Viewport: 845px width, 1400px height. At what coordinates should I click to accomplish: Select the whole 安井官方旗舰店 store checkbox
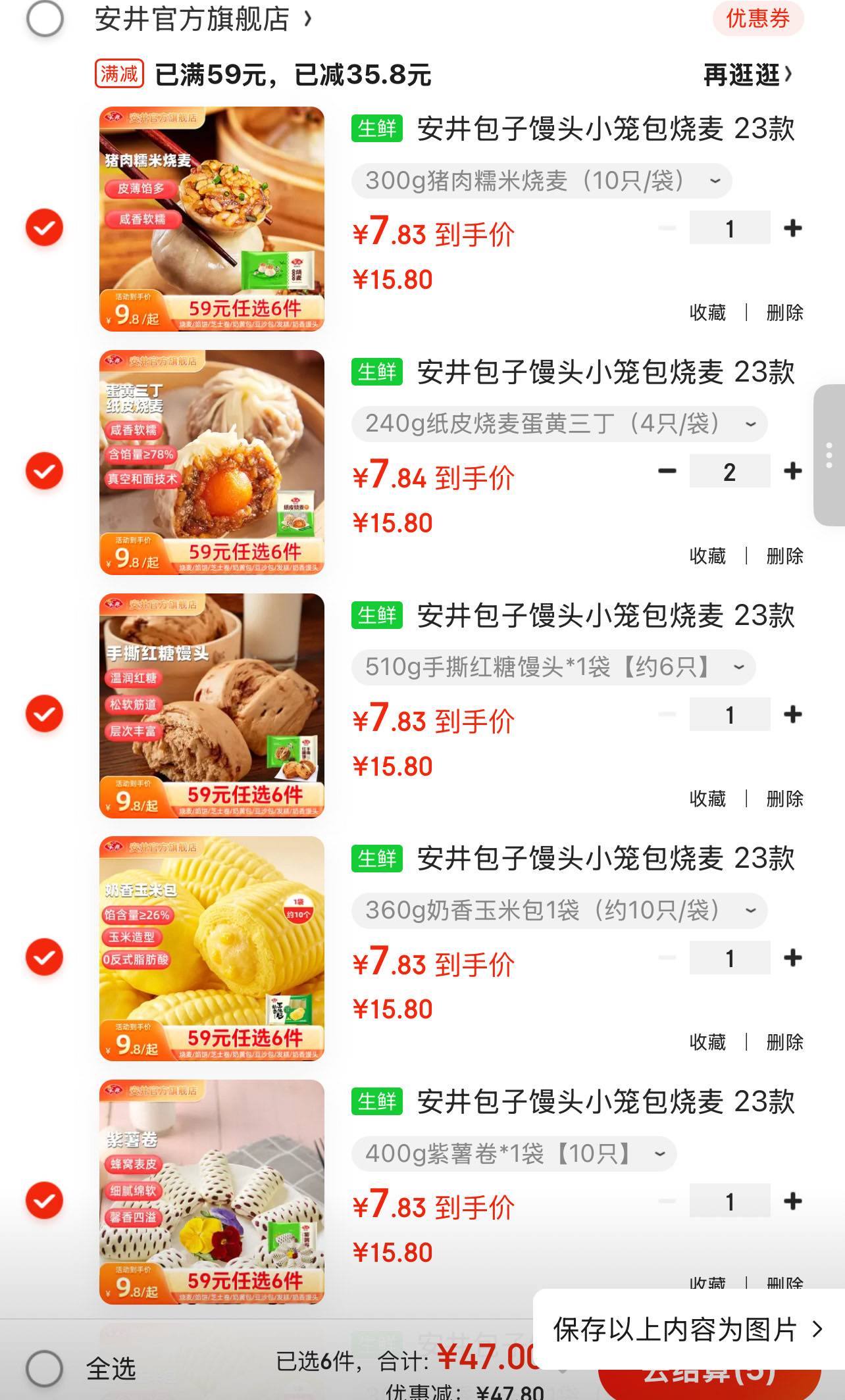[x=45, y=19]
